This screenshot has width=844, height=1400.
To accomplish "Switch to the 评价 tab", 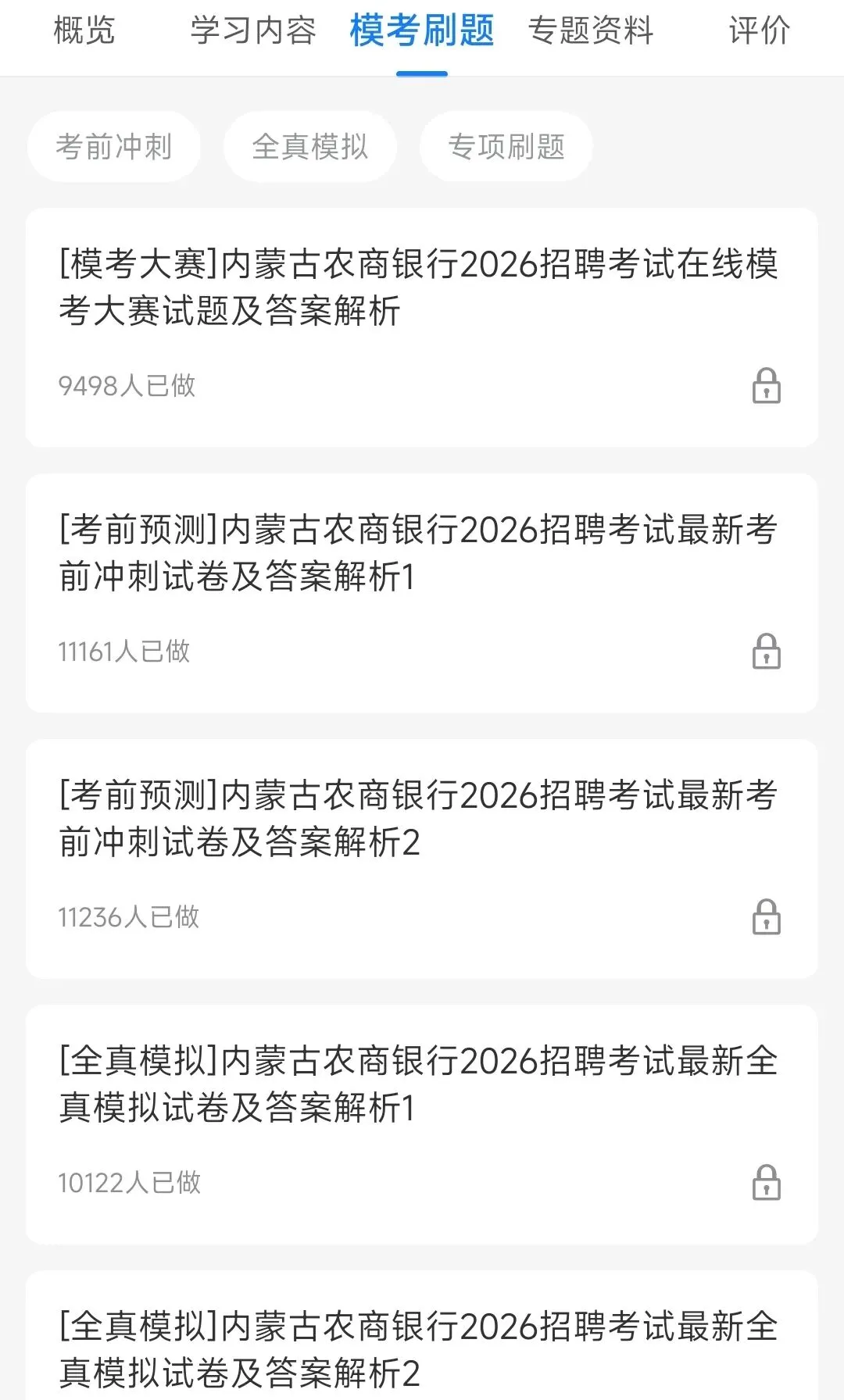I will (x=759, y=31).
